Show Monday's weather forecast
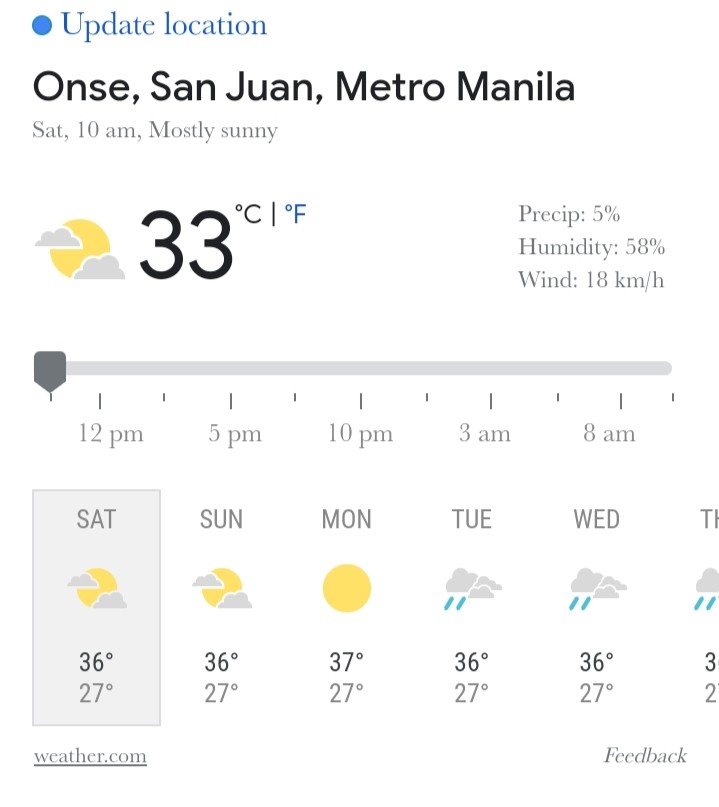The height and width of the screenshot is (807, 719). coord(346,607)
